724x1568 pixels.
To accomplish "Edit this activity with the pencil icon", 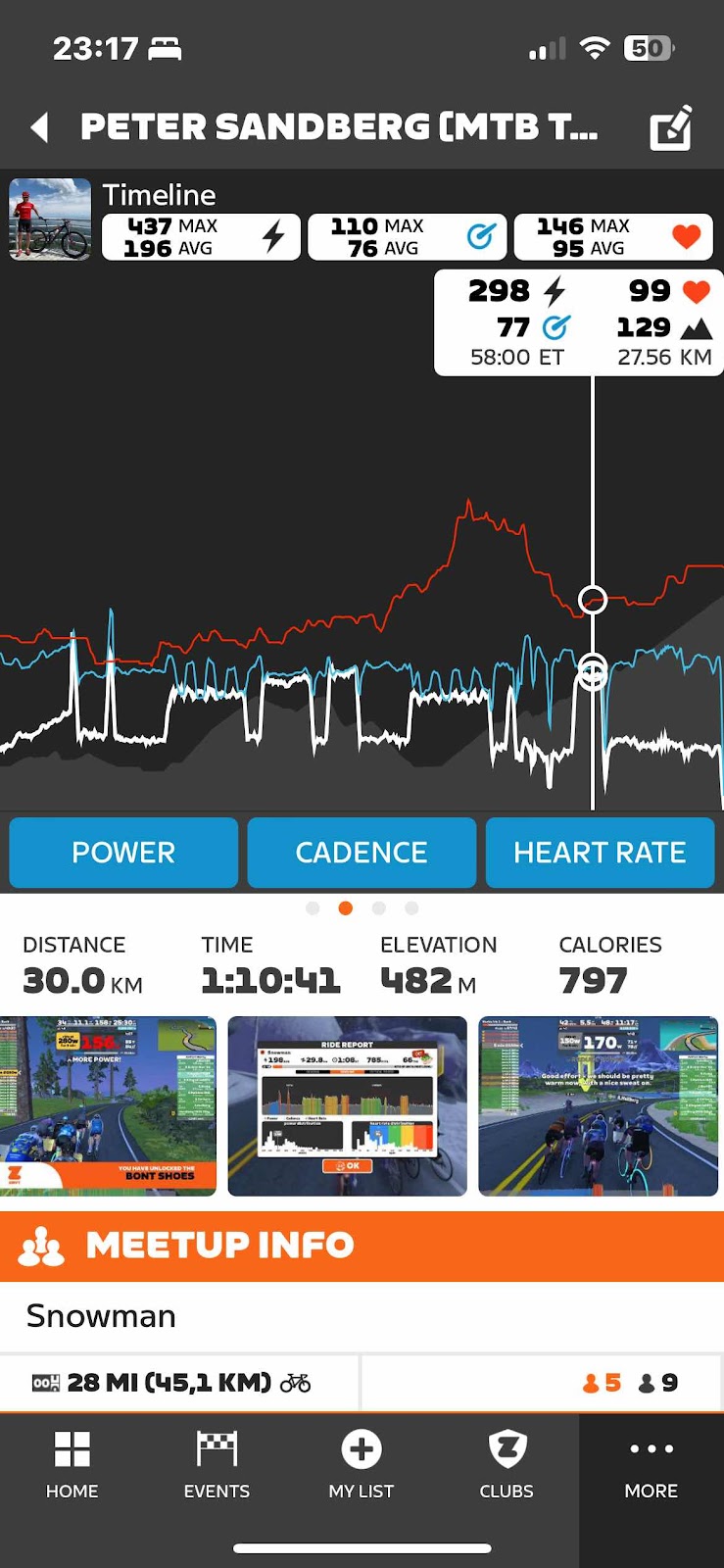I will click(671, 127).
